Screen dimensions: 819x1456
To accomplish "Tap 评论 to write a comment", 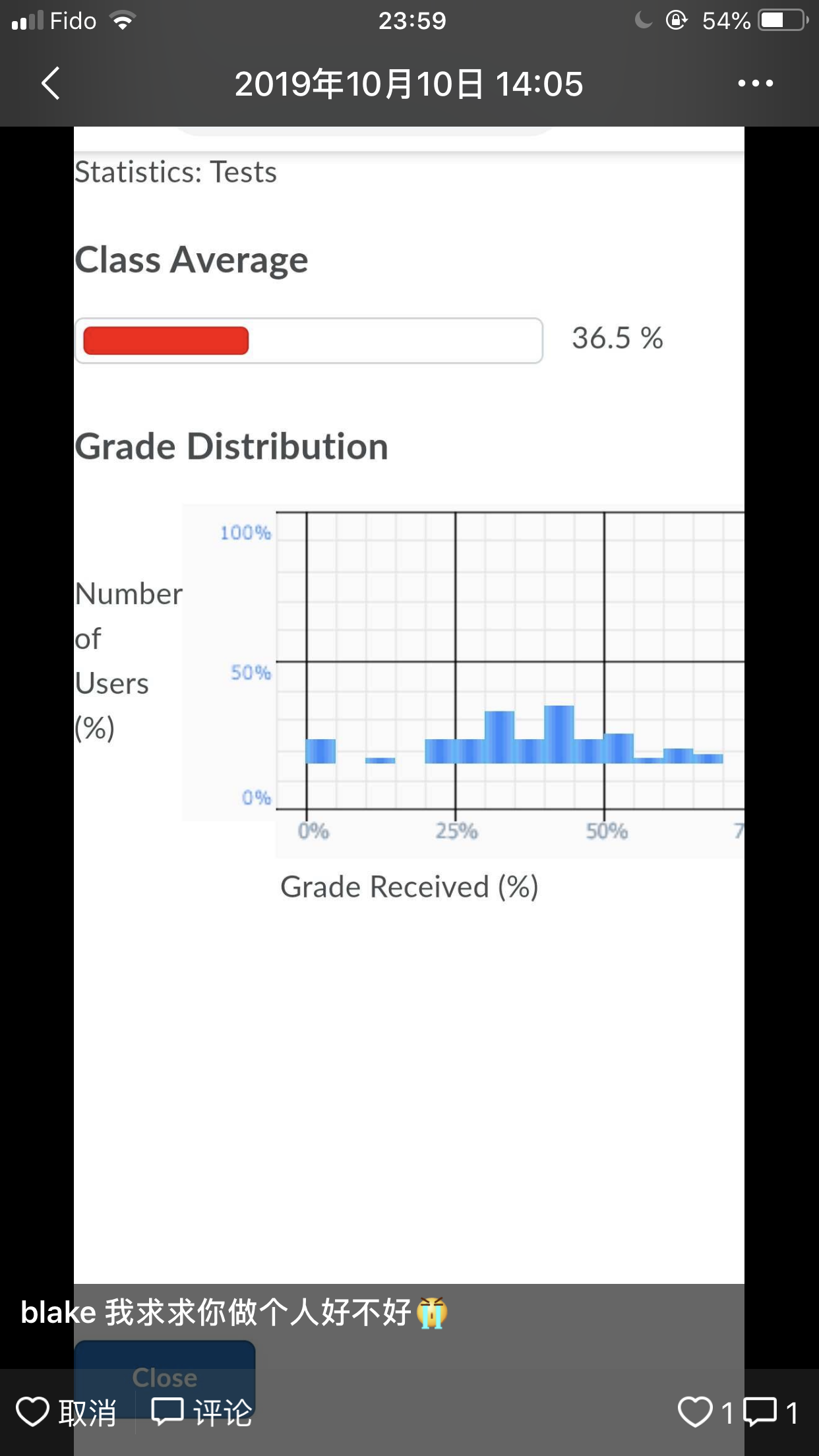I will click(x=202, y=1412).
